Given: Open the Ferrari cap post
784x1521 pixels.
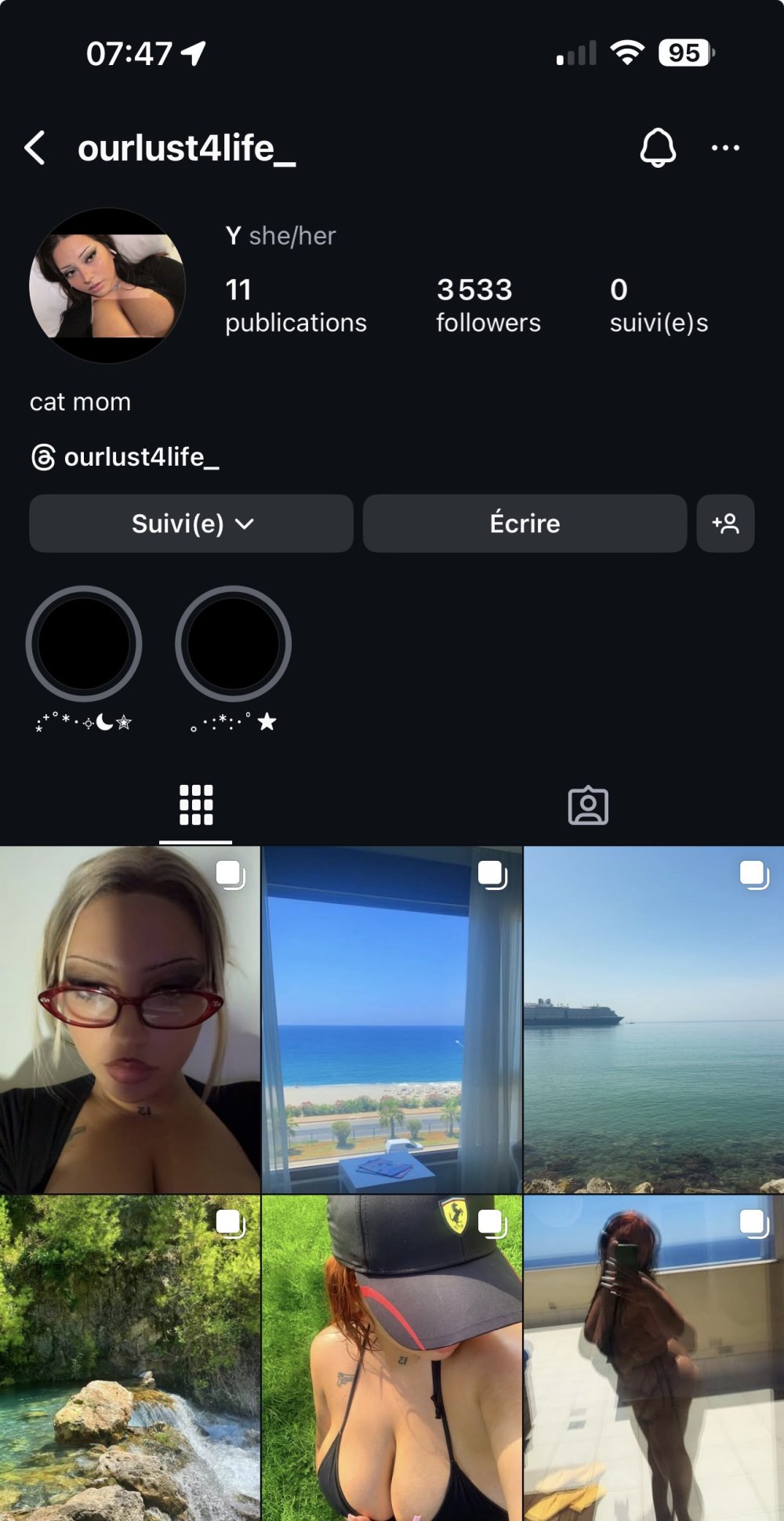Looking at the screenshot, I should (392, 1358).
